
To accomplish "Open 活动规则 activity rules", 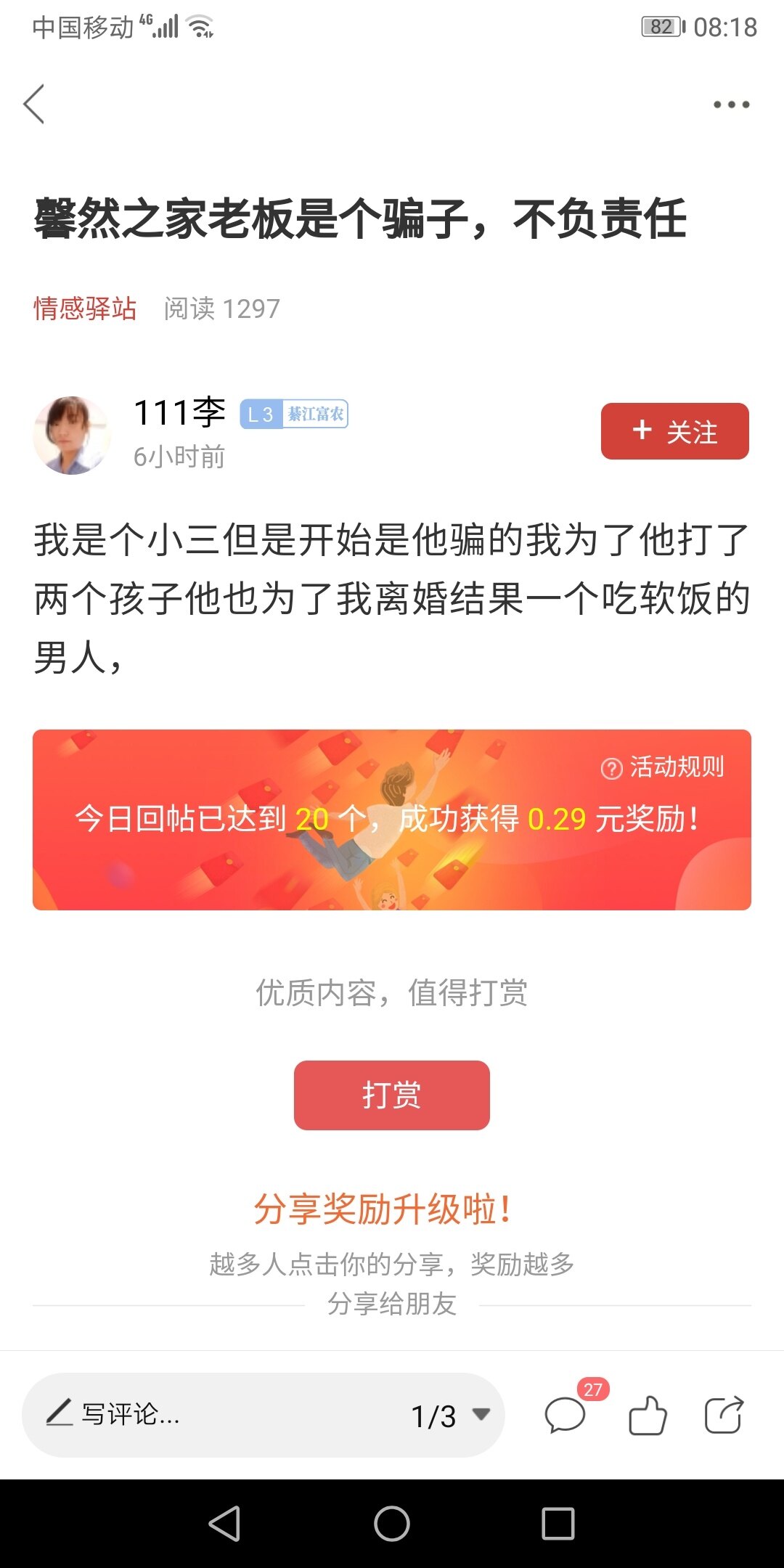I will pos(663,767).
